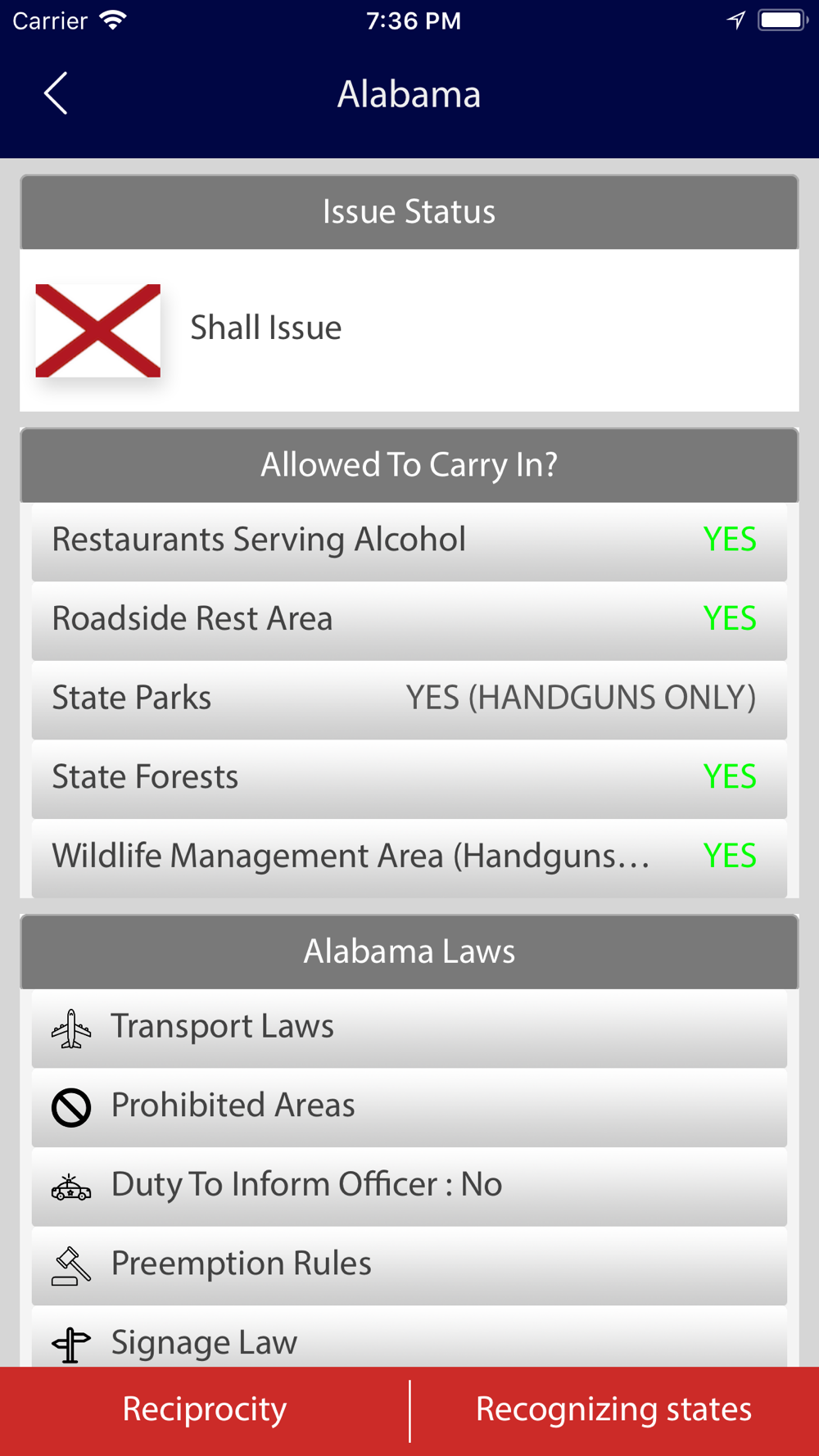The height and width of the screenshot is (1456, 819).
Task: Open Transport Laws
Action: (409, 1028)
